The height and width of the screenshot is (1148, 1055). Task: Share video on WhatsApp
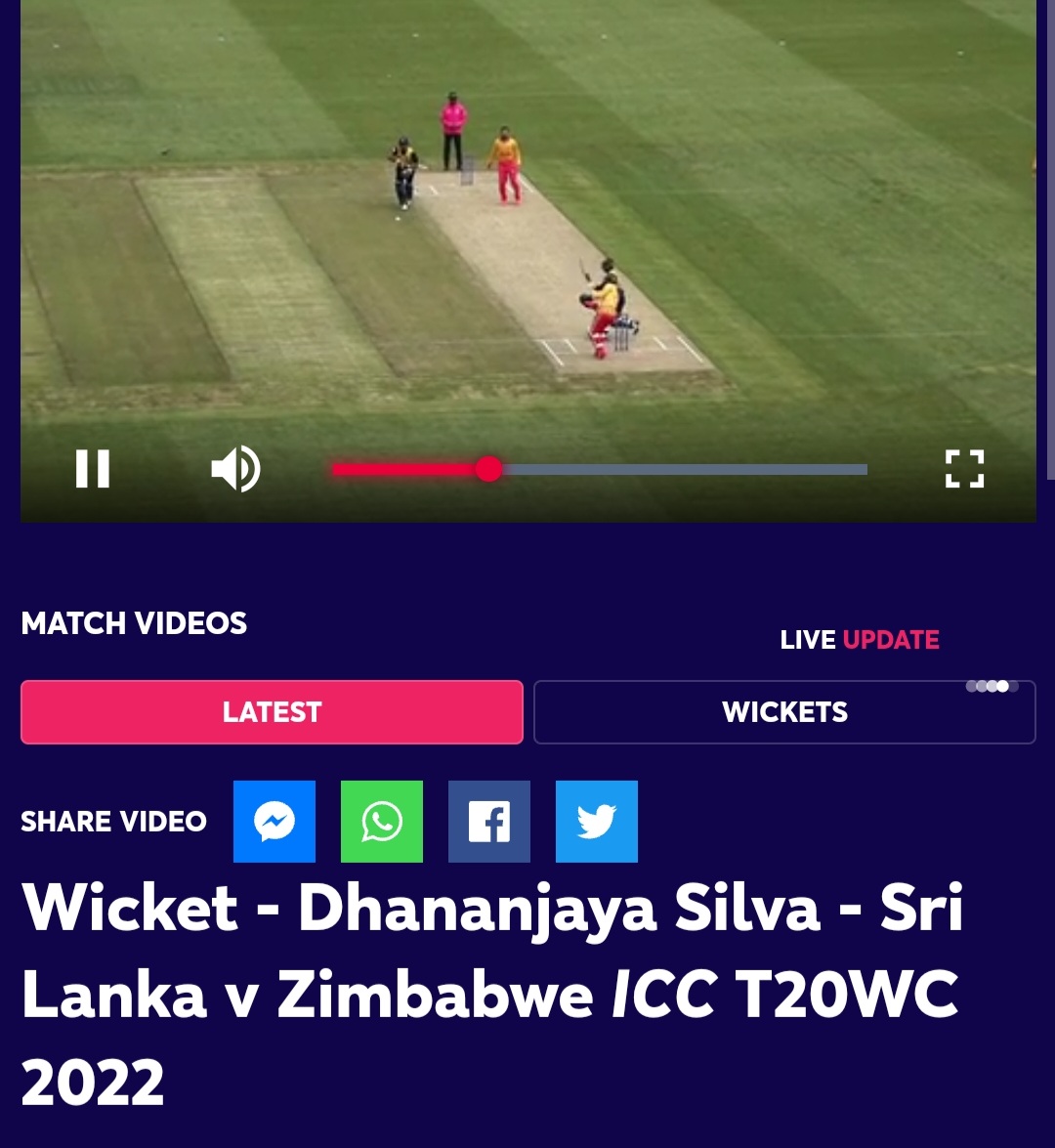coord(382,822)
